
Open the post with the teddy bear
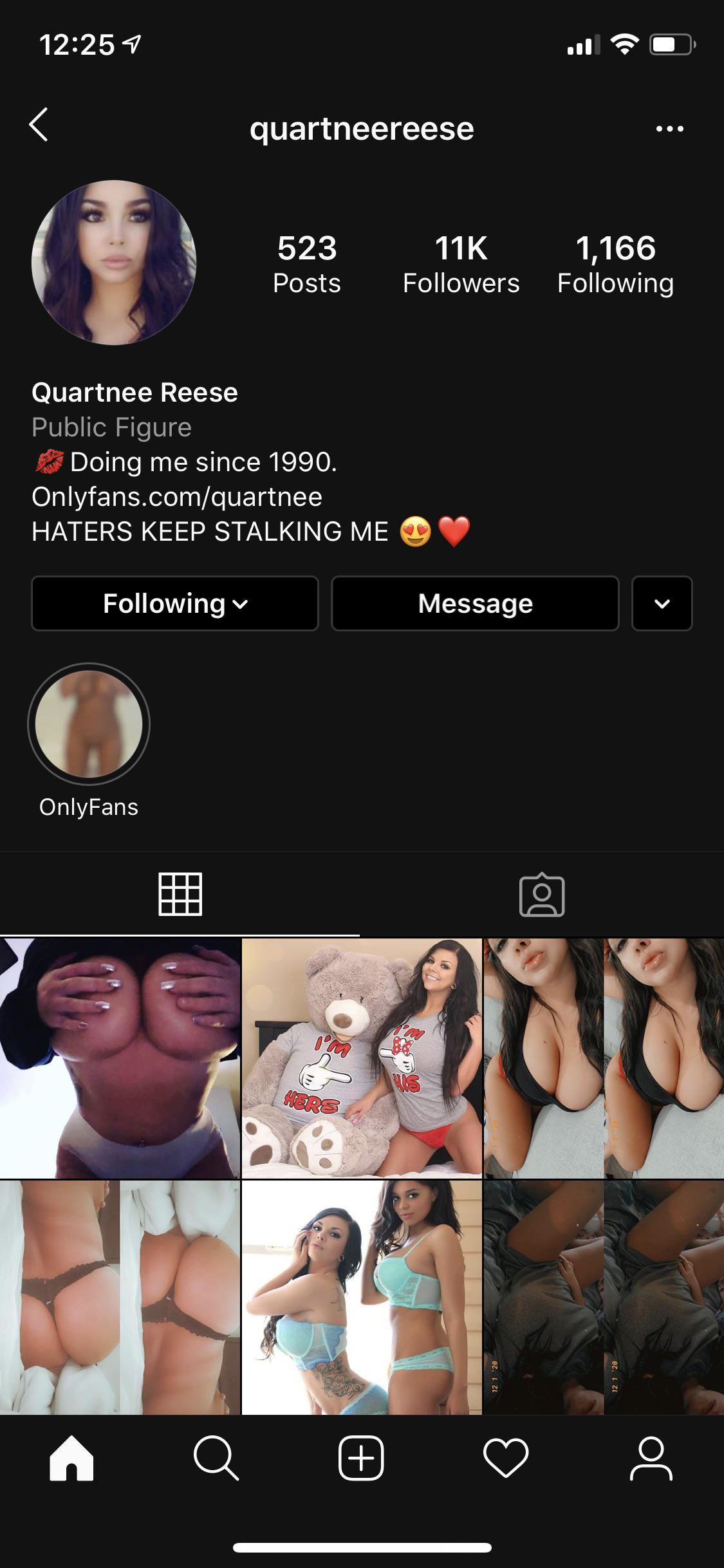point(362,1058)
